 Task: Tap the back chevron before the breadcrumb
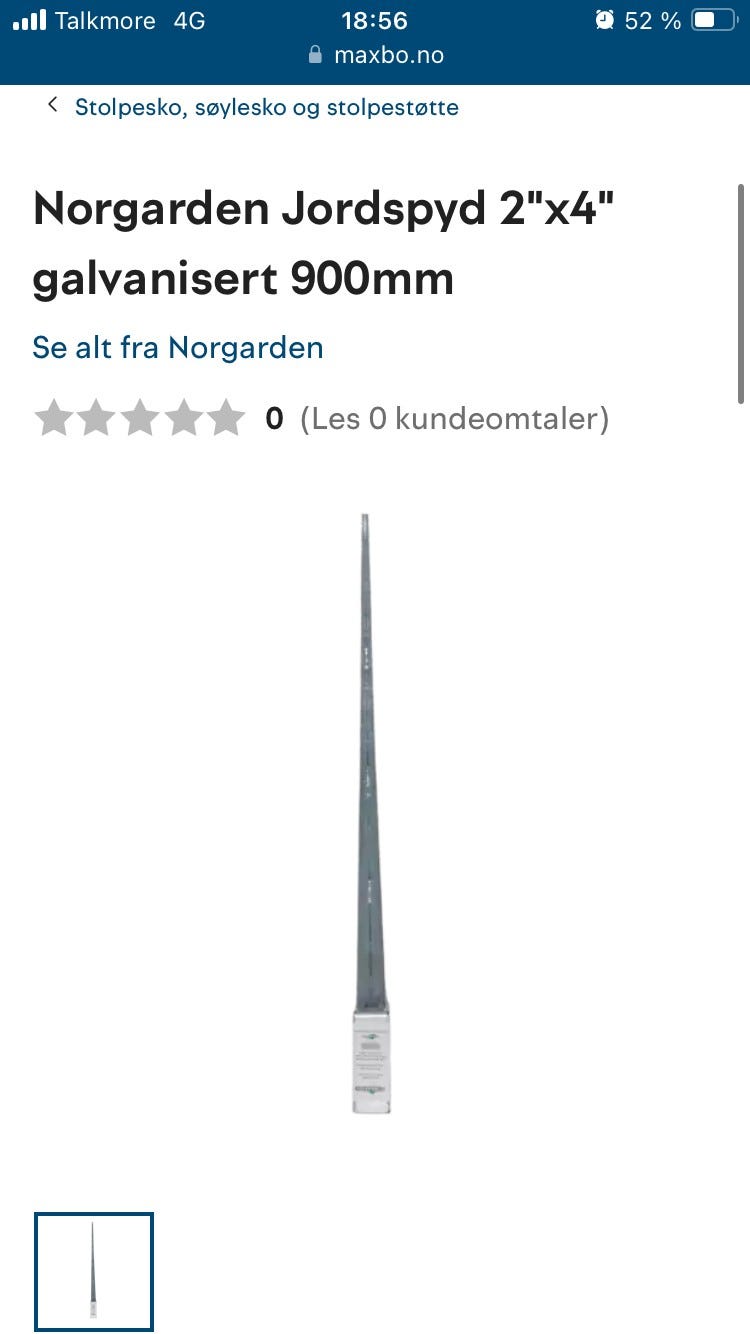(51, 104)
